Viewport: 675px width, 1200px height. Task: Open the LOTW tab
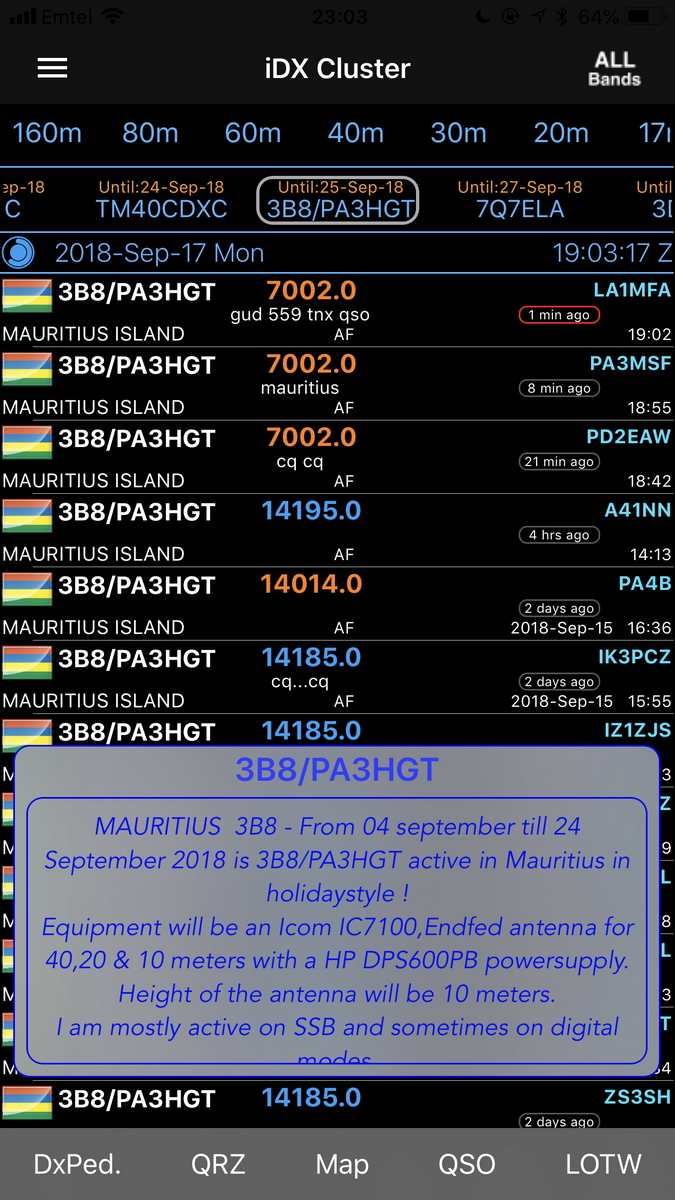pos(603,1164)
